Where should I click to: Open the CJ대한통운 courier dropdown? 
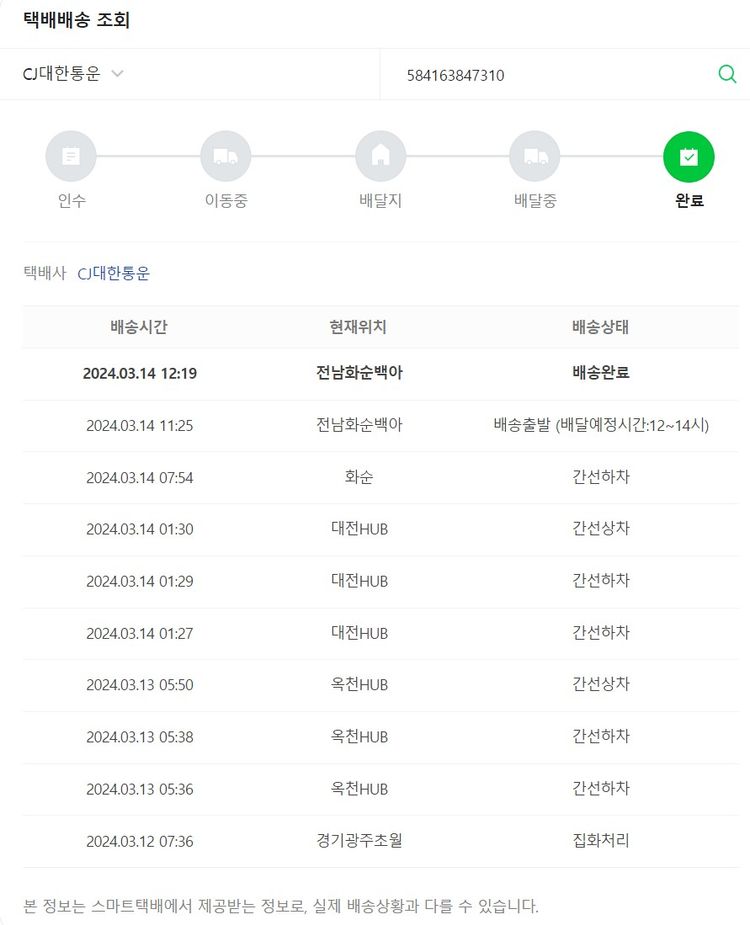[x=74, y=74]
